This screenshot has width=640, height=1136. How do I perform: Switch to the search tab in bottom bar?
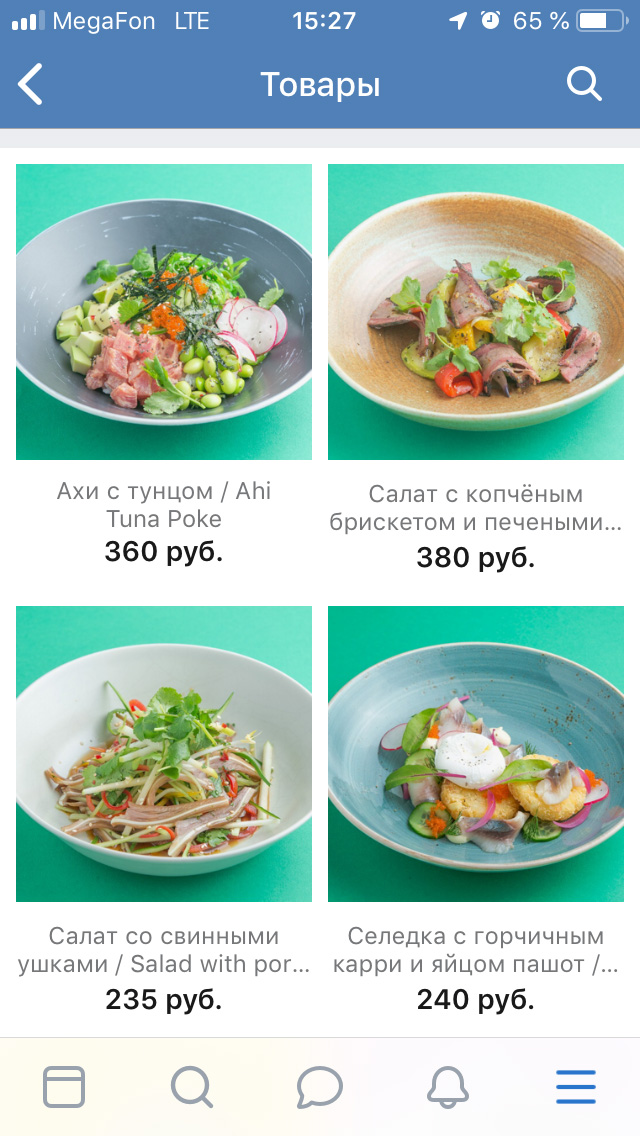[191, 1087]
